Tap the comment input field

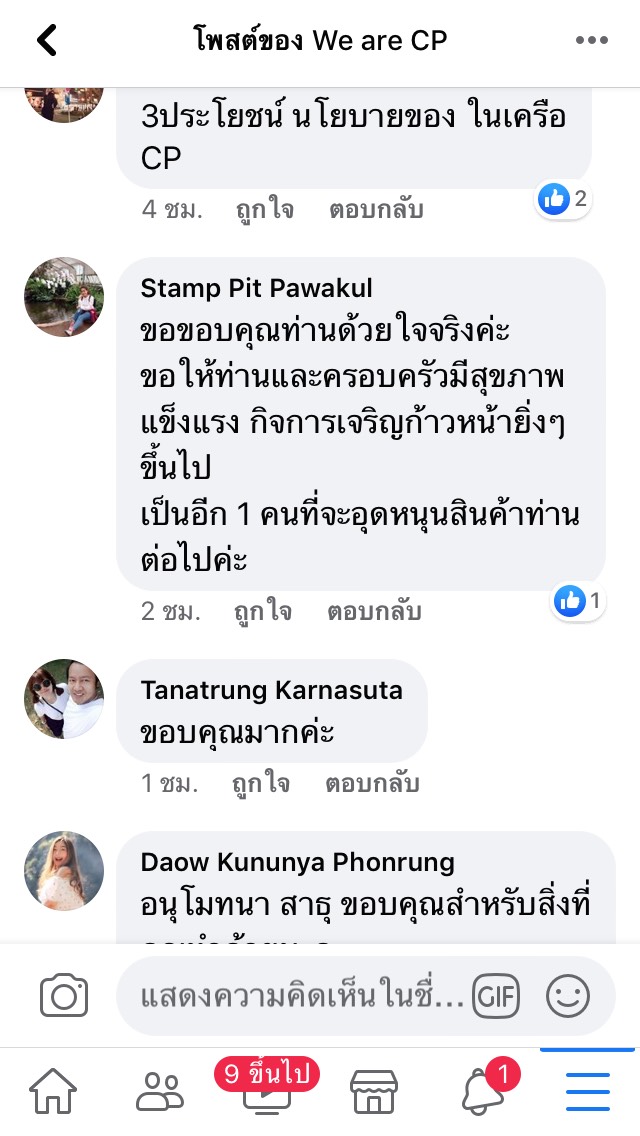point(300,996)
